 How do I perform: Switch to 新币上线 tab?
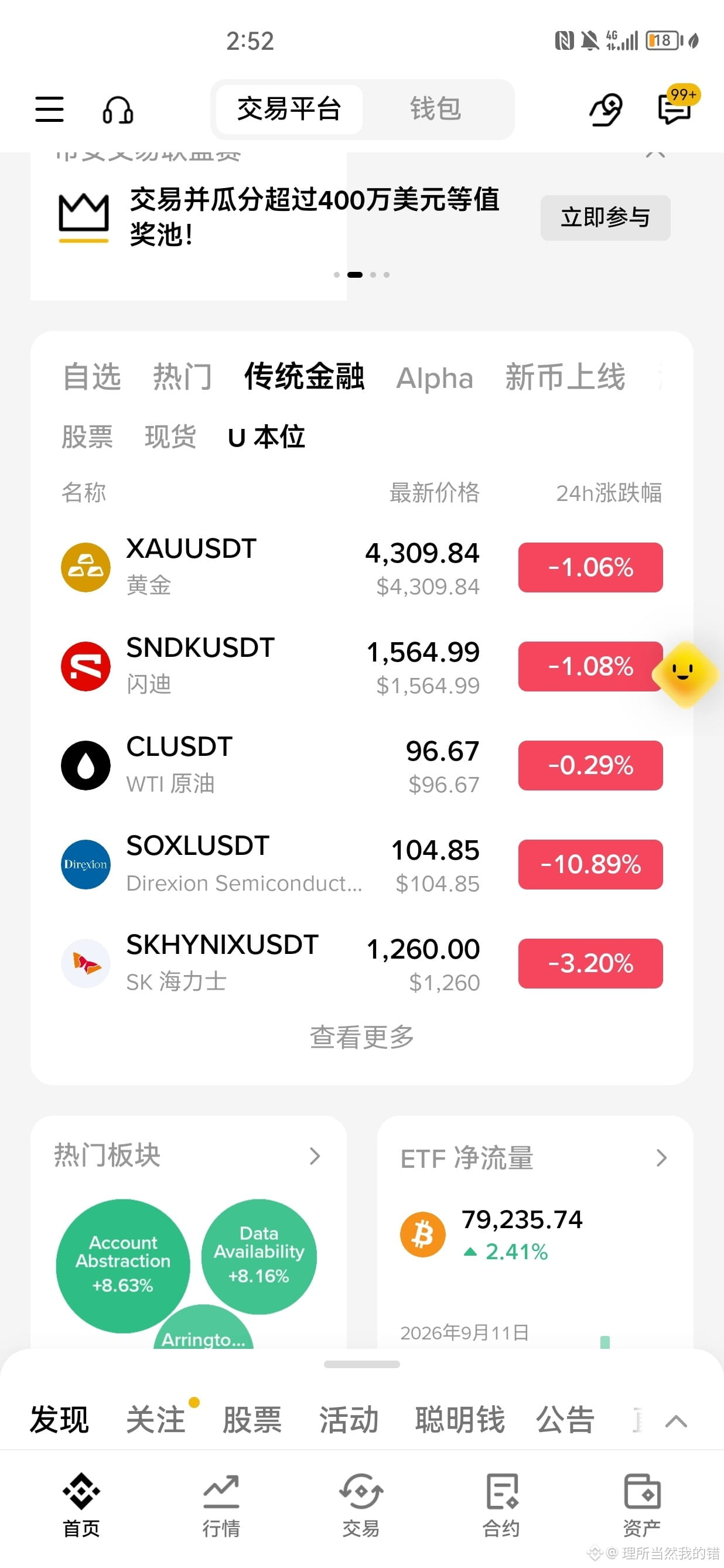click(565, 376)
